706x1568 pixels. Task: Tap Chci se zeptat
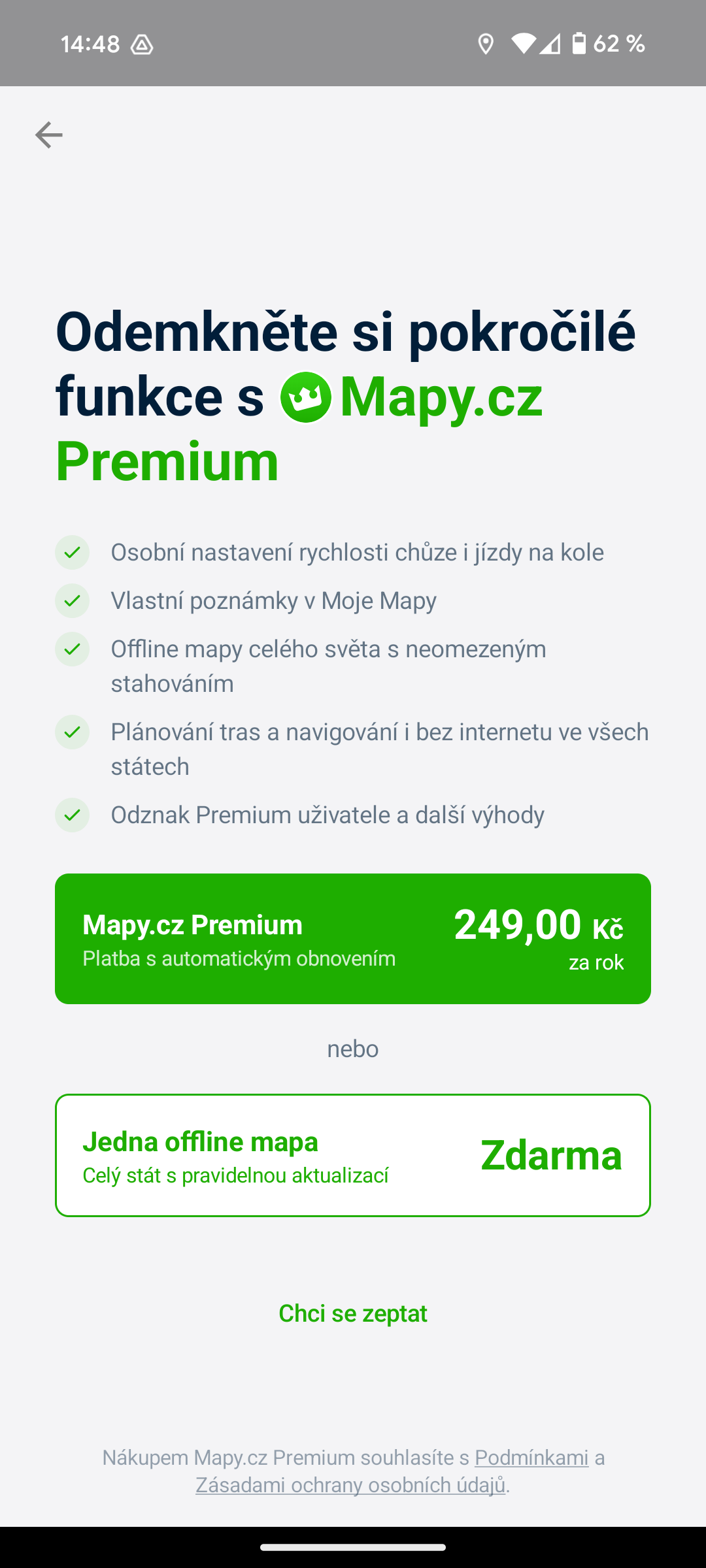click(353, 1313)
